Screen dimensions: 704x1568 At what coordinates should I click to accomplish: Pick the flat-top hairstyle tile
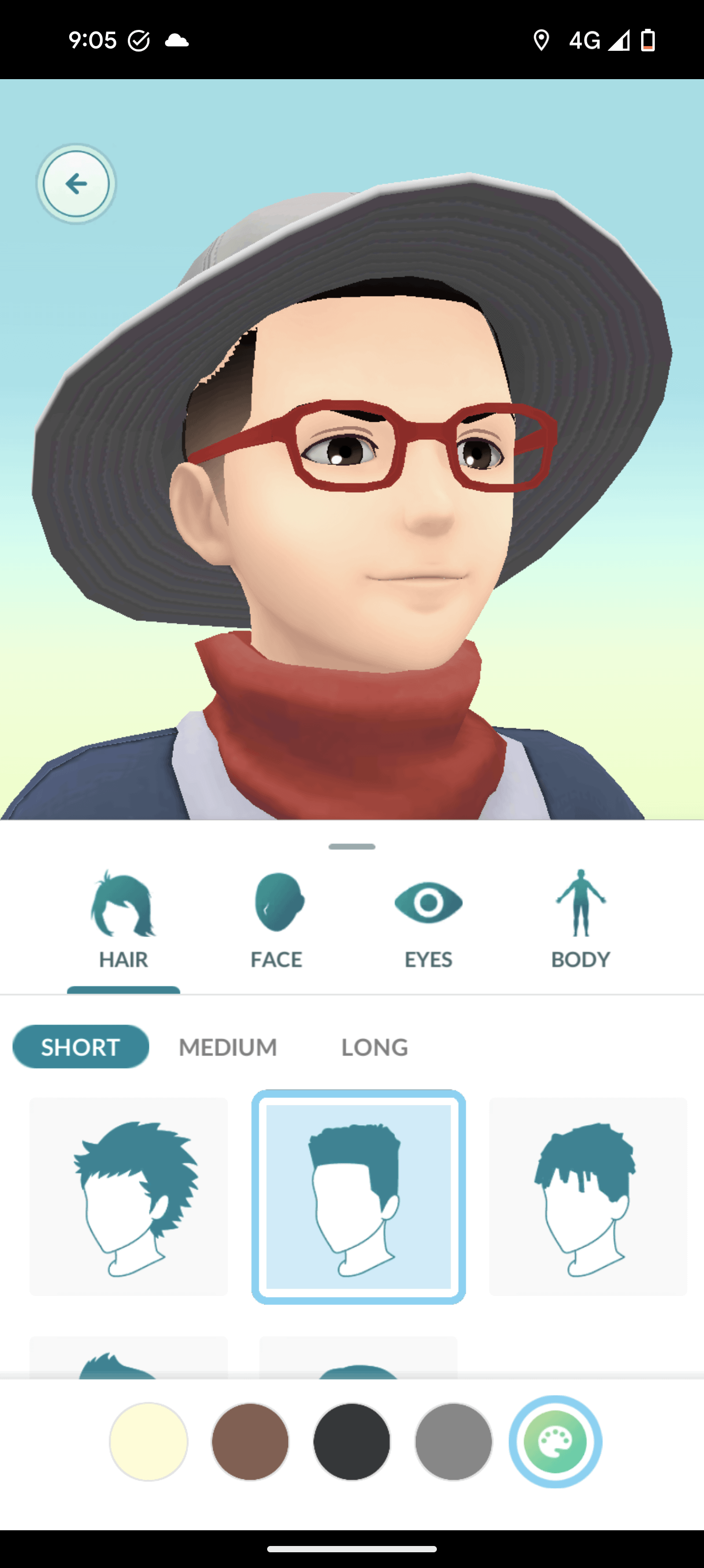click(358, 1196)
